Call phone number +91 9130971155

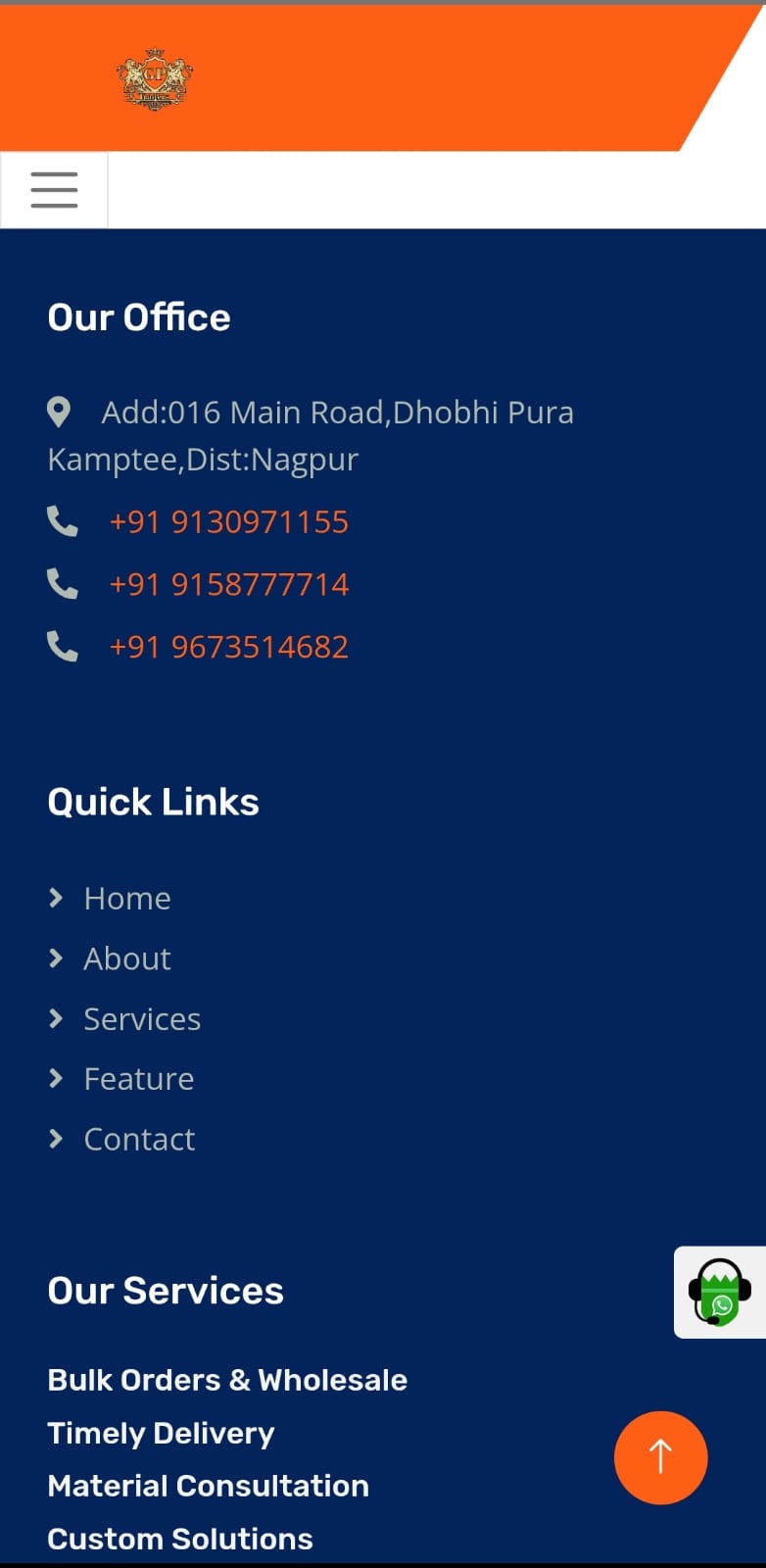pos(228,522)
